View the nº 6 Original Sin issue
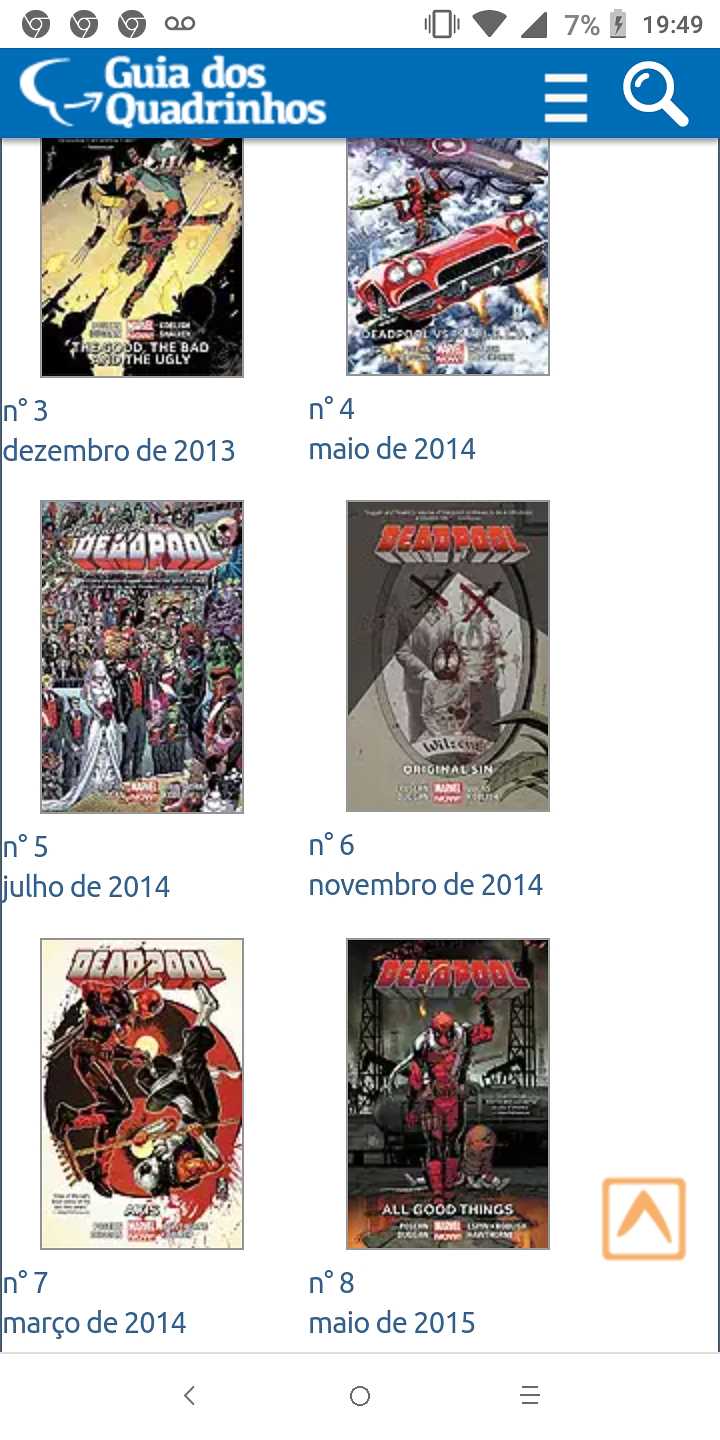This screenshot has height=1440, width=720. coord(448,656)
